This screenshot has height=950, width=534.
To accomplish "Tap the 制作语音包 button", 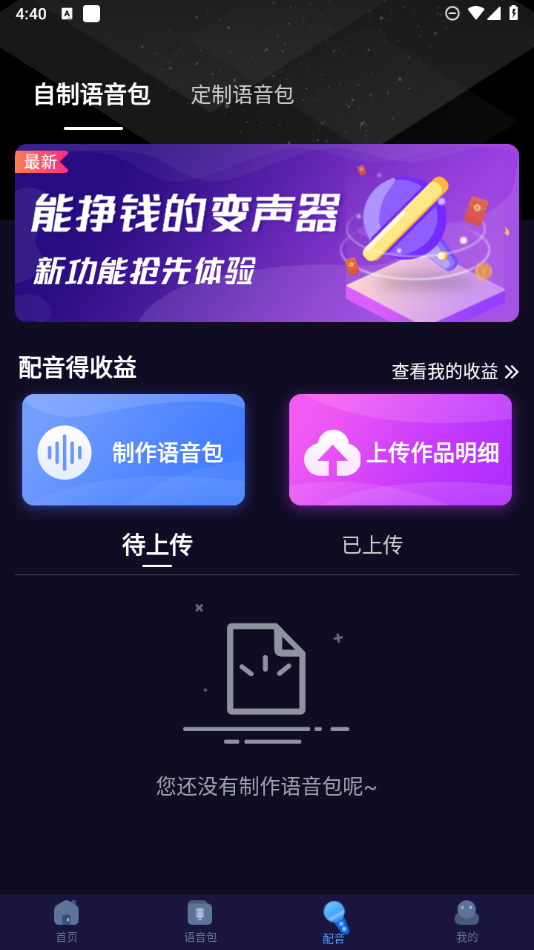I will click(x=133, y=450).
